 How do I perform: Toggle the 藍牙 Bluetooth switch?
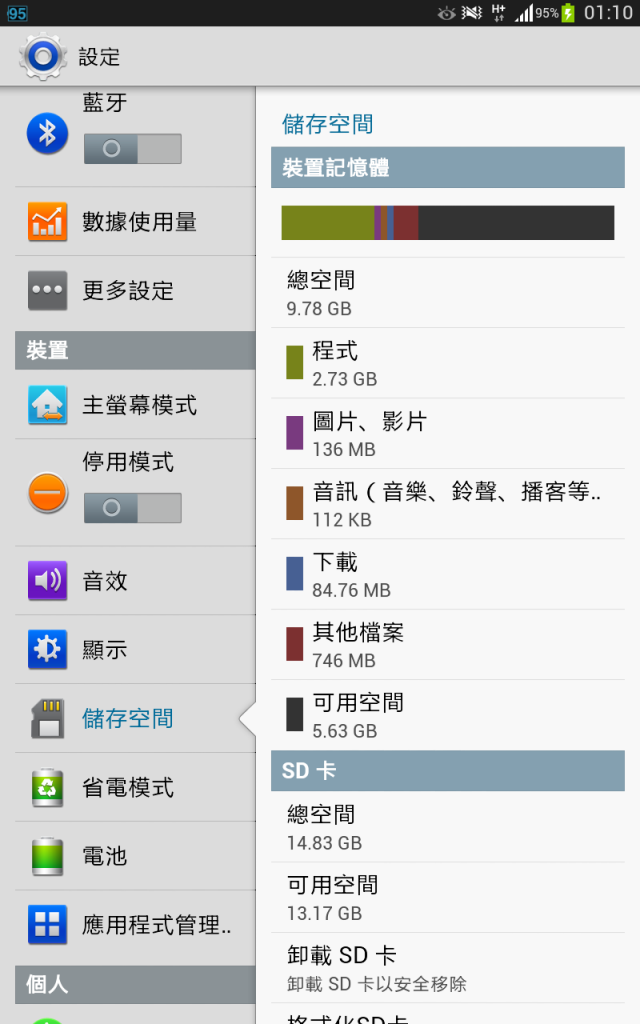[133, 149]
